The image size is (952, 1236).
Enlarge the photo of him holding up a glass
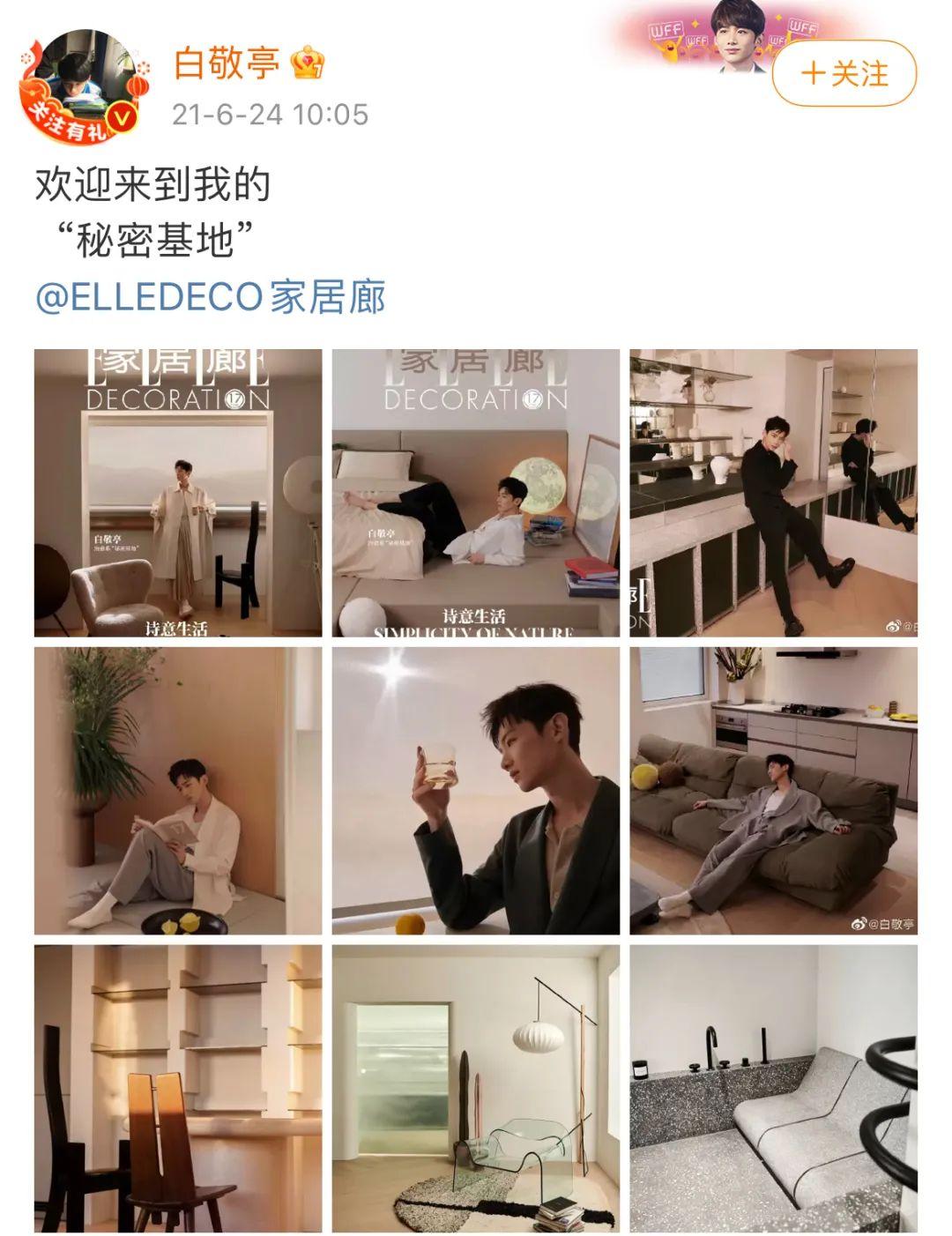(475, 791)
